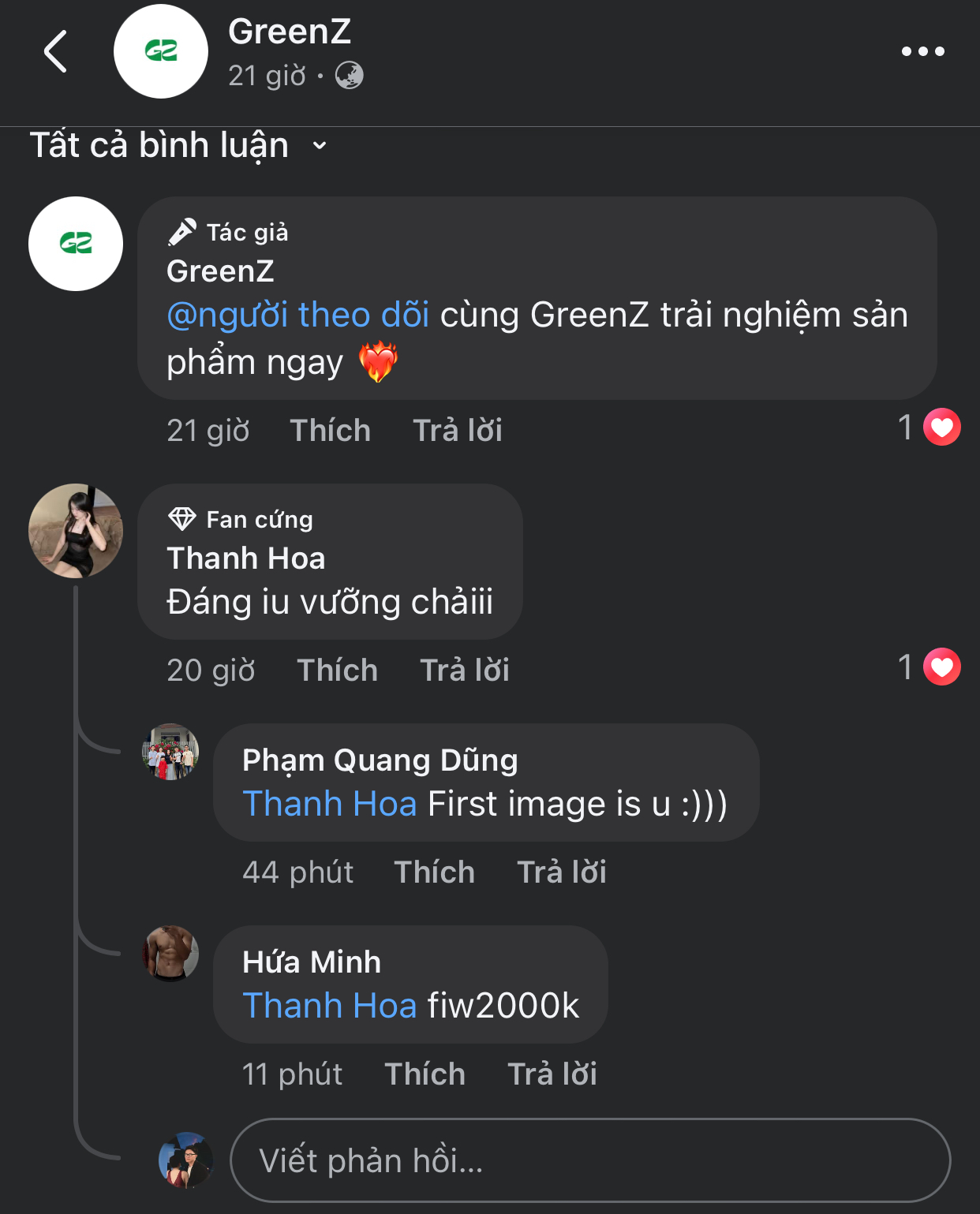
Task: Like Phạm Quang Dũng's reply
Action: tap(434, 872)
